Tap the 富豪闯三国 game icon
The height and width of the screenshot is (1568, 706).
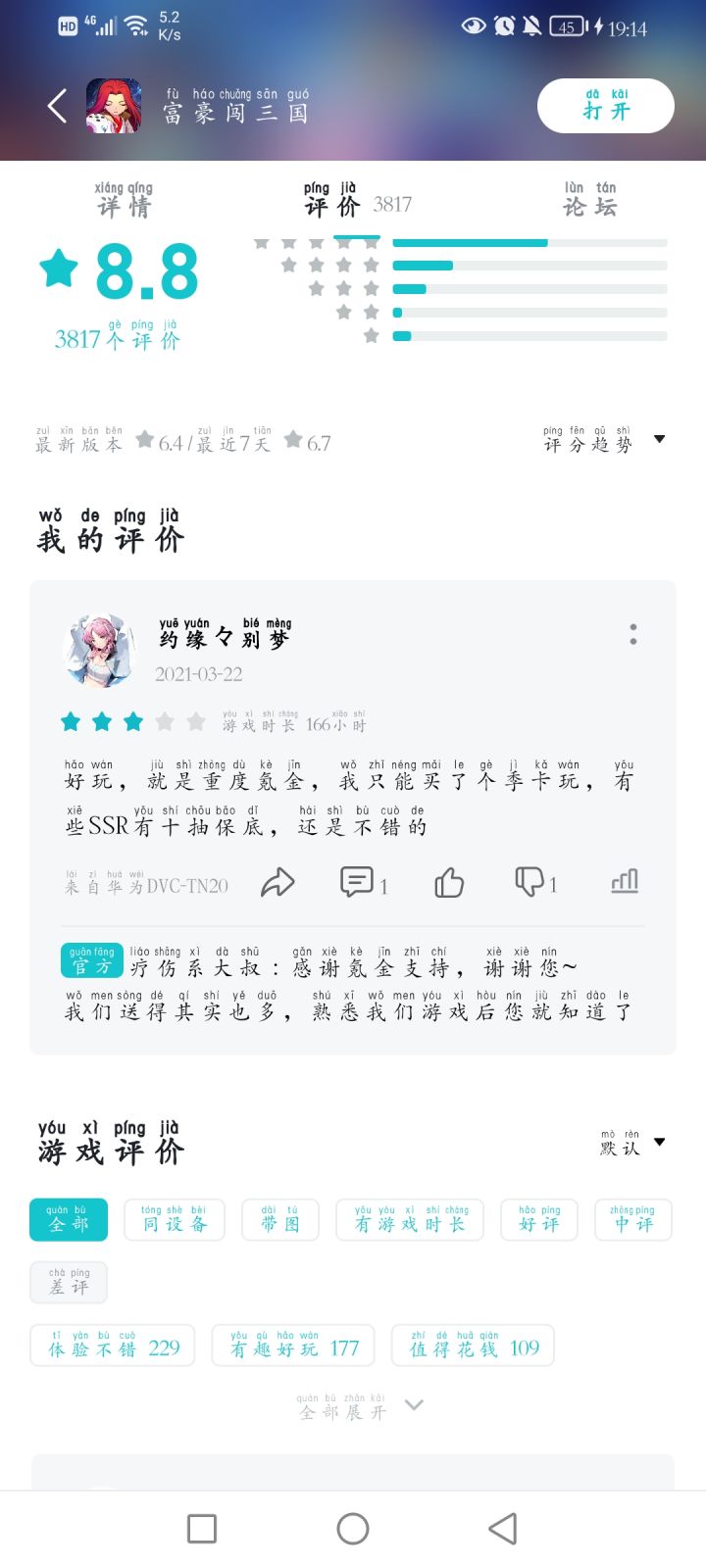(x=115, y=105)
